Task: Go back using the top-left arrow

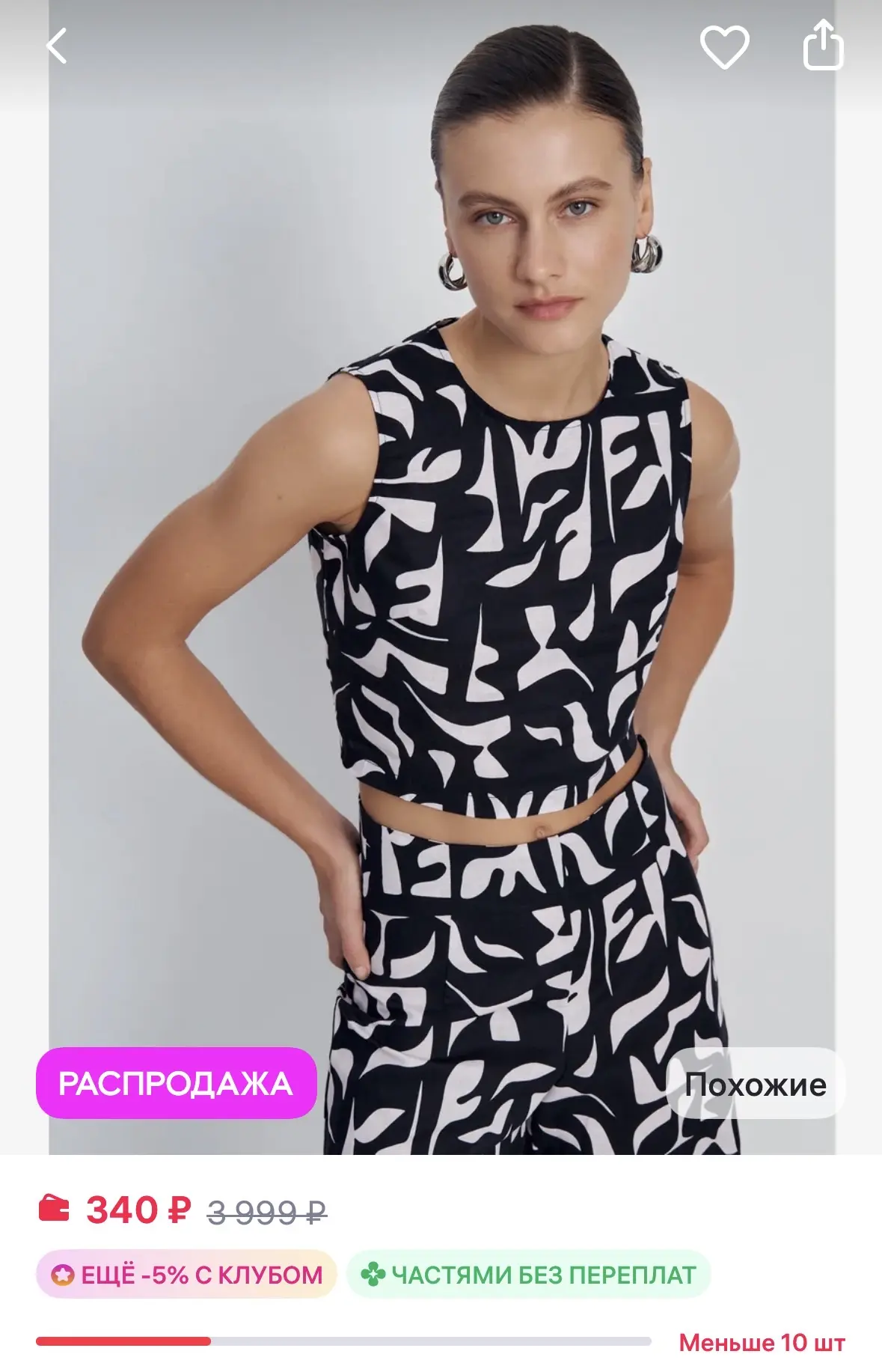Action: click(x=57, y=46)
